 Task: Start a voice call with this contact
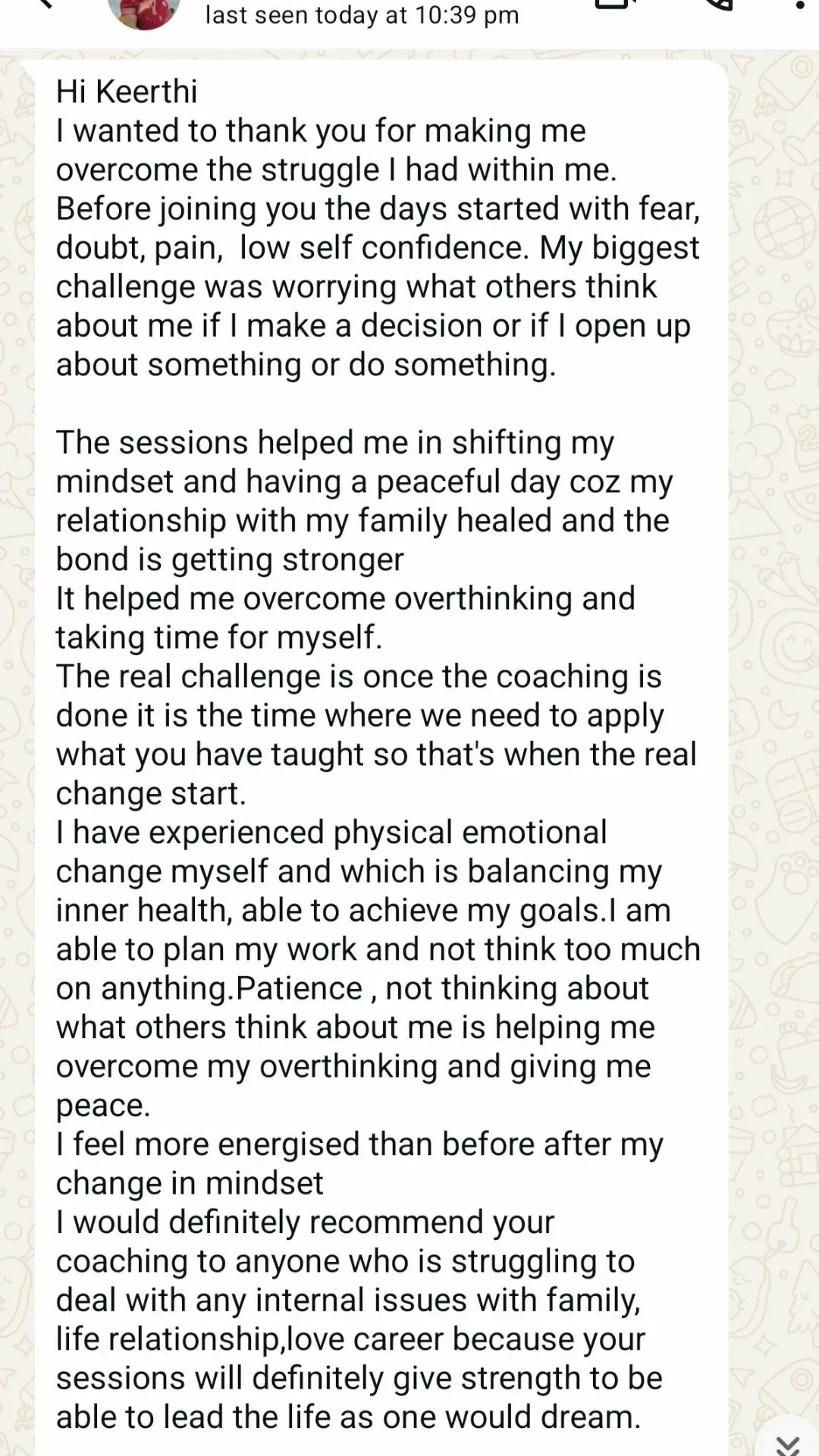(x=717, y=6)
